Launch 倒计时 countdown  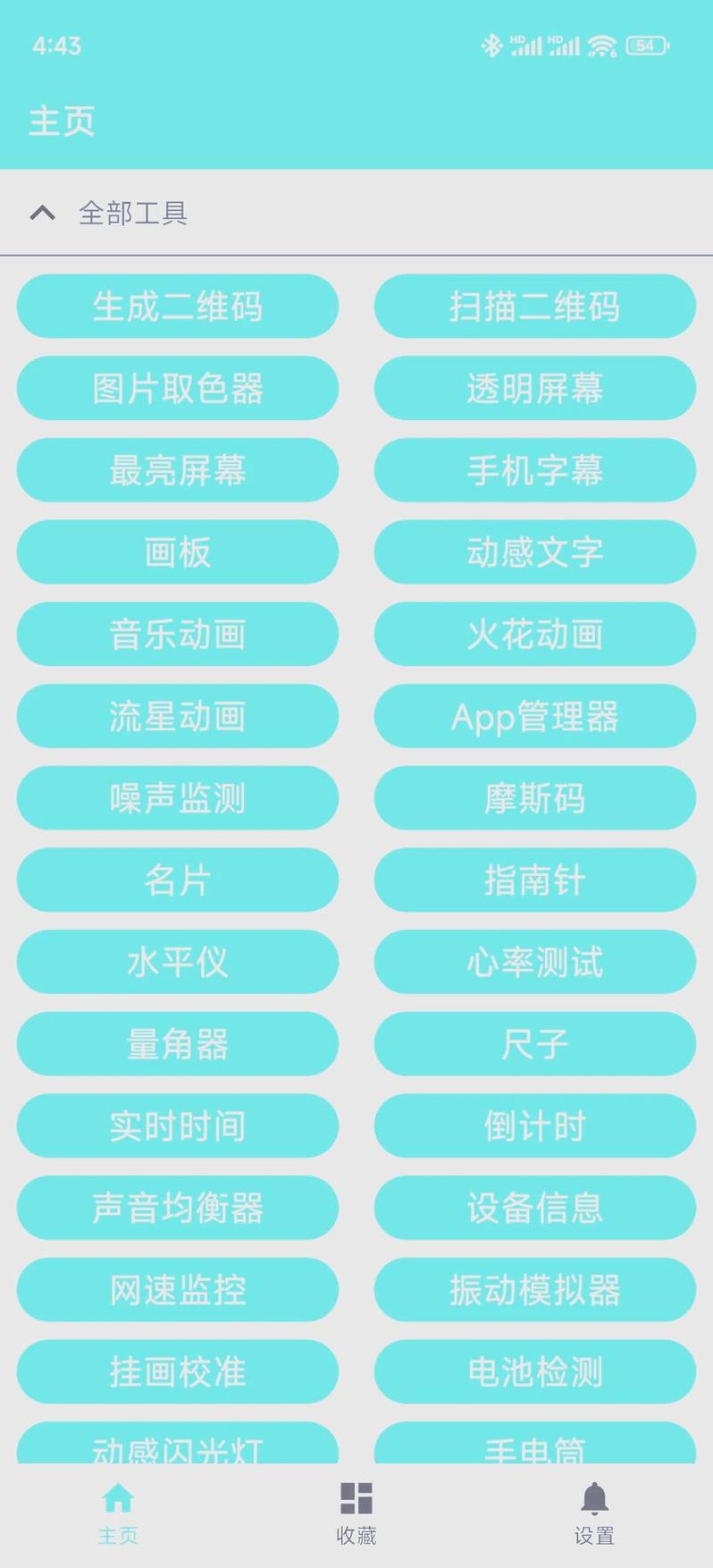pos(534,1126)
